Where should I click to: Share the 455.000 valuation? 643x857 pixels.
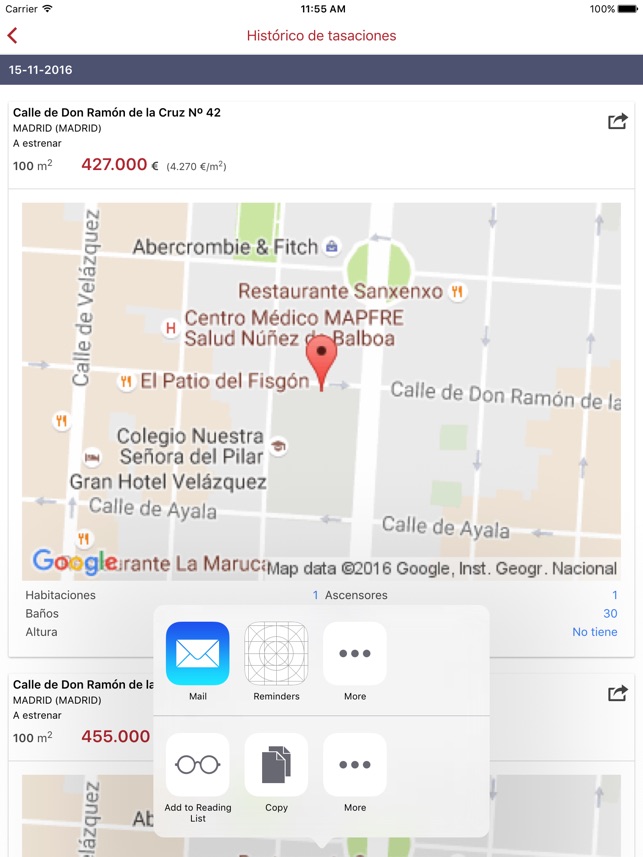617,693
